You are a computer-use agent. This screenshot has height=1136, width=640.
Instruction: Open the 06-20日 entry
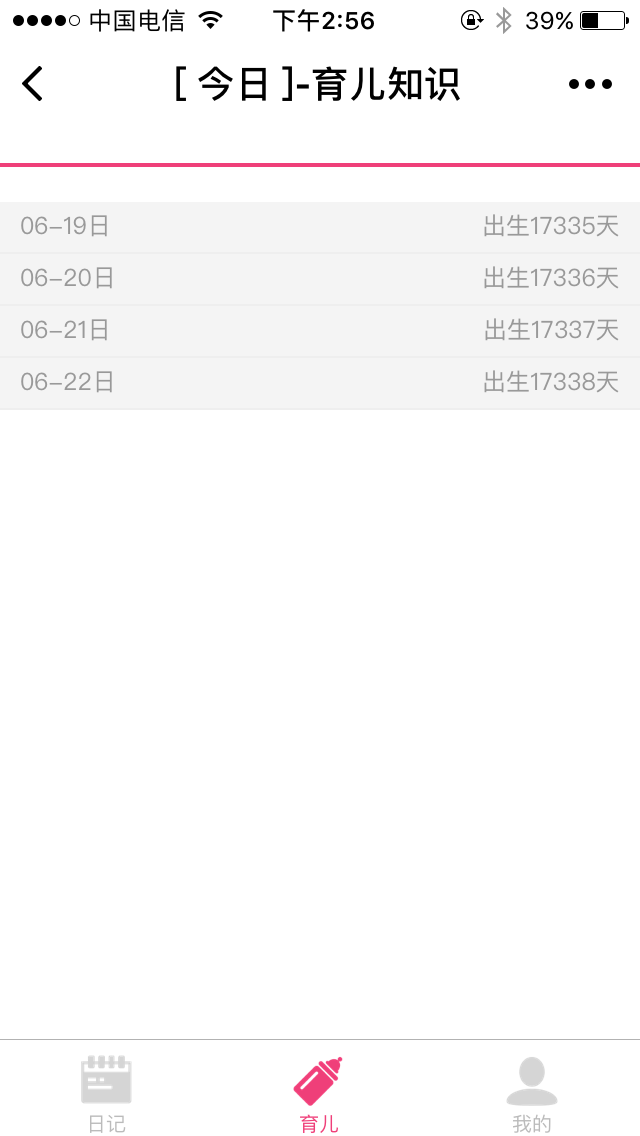tap(320, 279)
